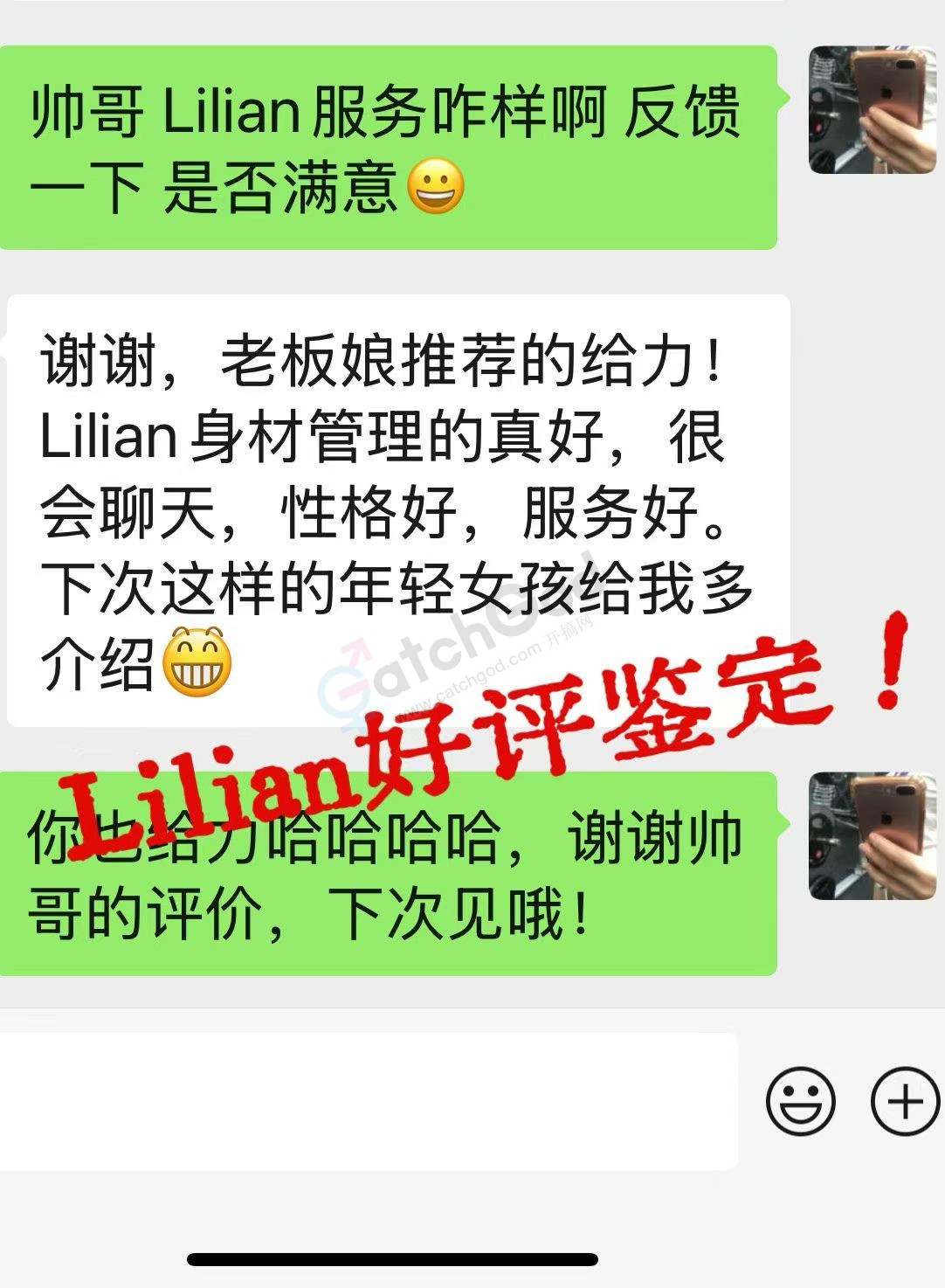Open sender's avatar beside the Lilian feedback message
This screenshot has height=1288, width=945.
(x=872, y=110)
